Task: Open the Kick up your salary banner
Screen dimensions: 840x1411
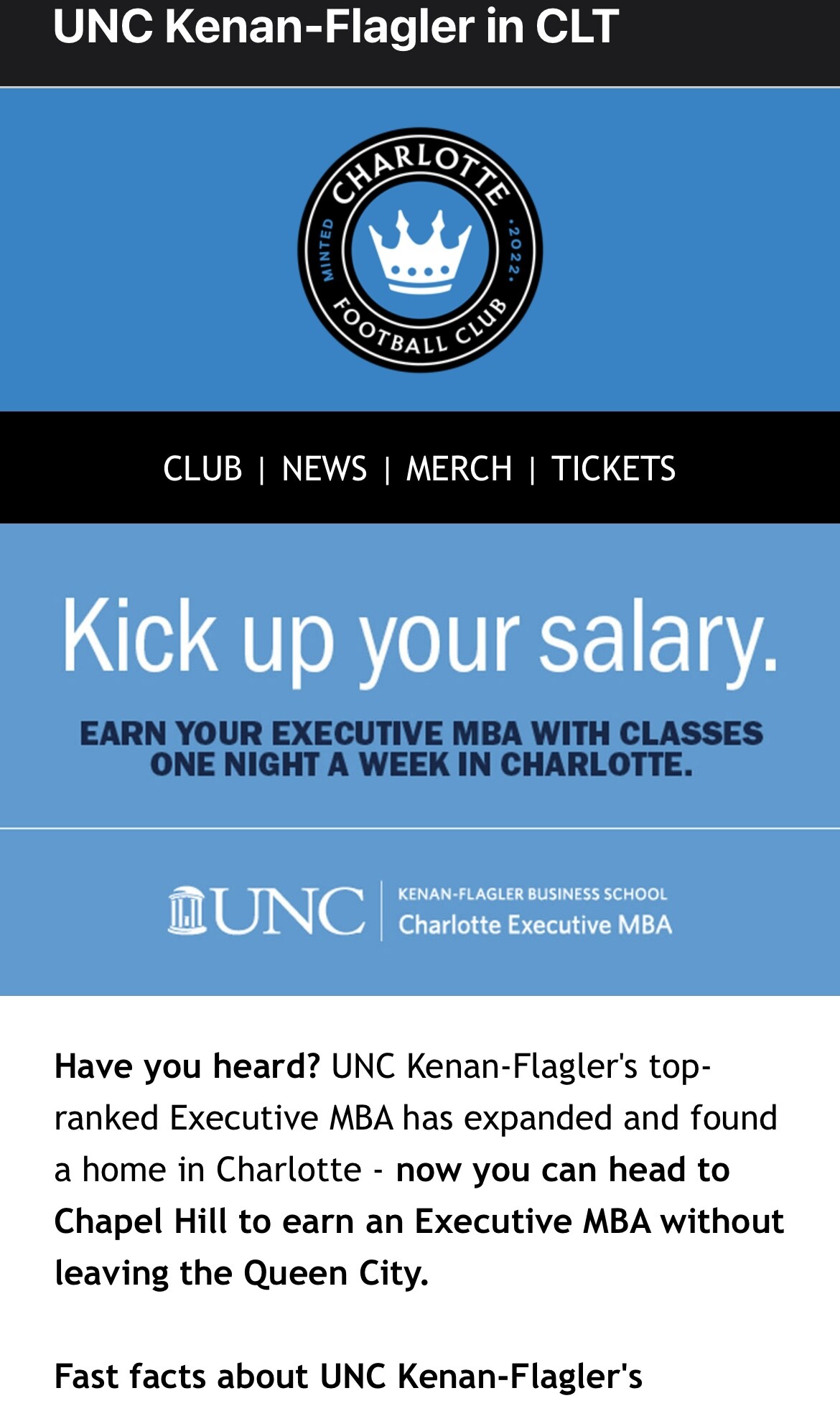Action: [420, 760]
